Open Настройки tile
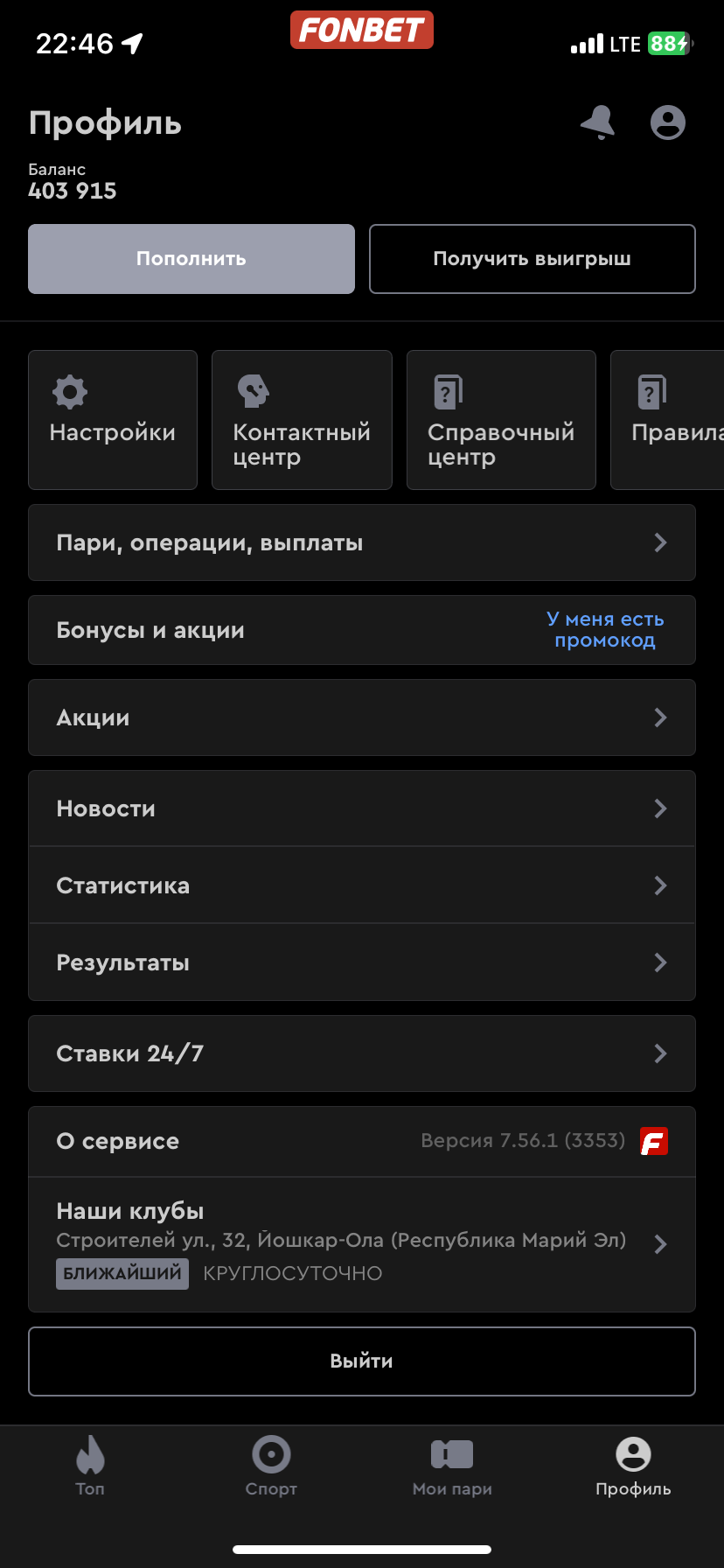 coord(113,420)
